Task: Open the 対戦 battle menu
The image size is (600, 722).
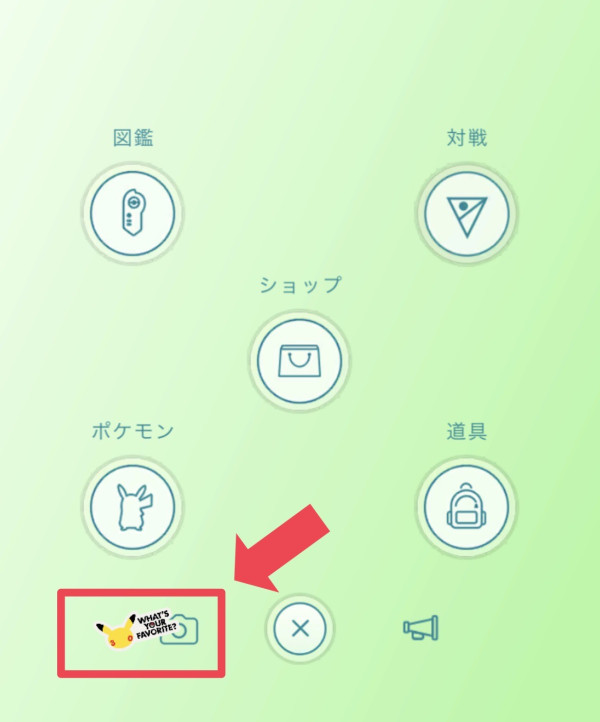Action: (466, 212)
